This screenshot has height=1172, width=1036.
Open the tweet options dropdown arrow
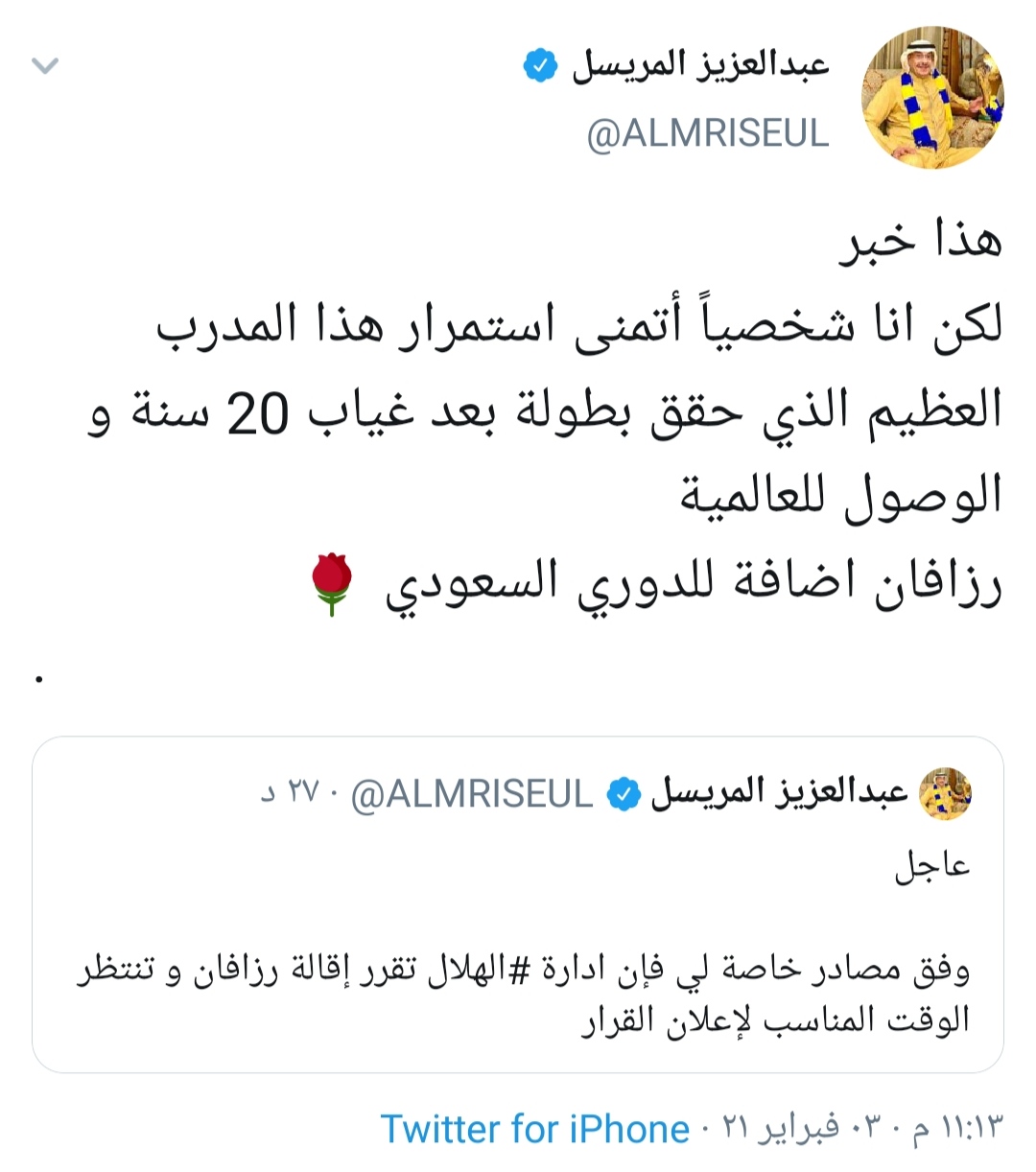[45, 66]
